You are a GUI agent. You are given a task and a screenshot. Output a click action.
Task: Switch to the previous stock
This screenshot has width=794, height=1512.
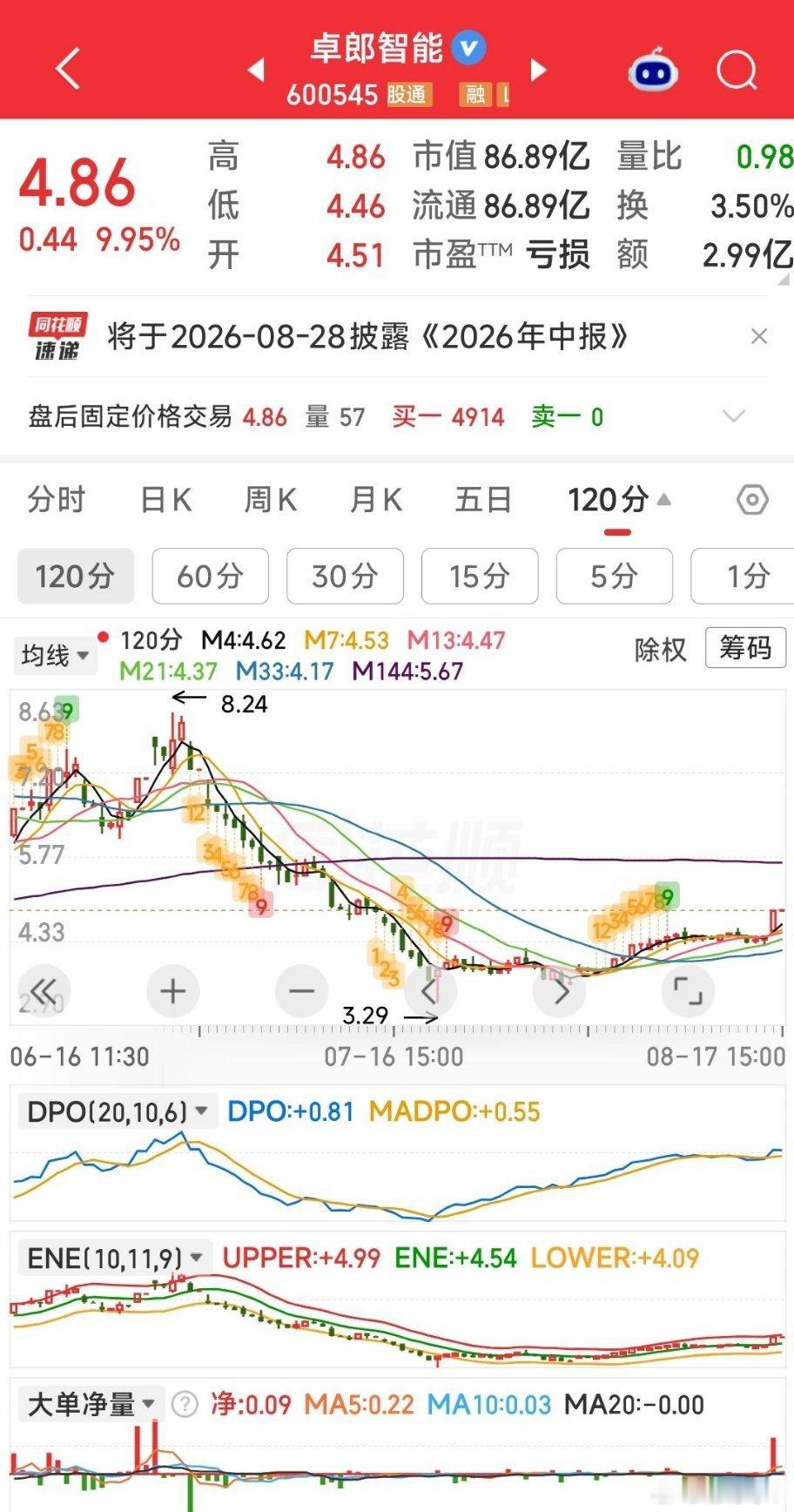pyautogui.click(x=256, y=70)
